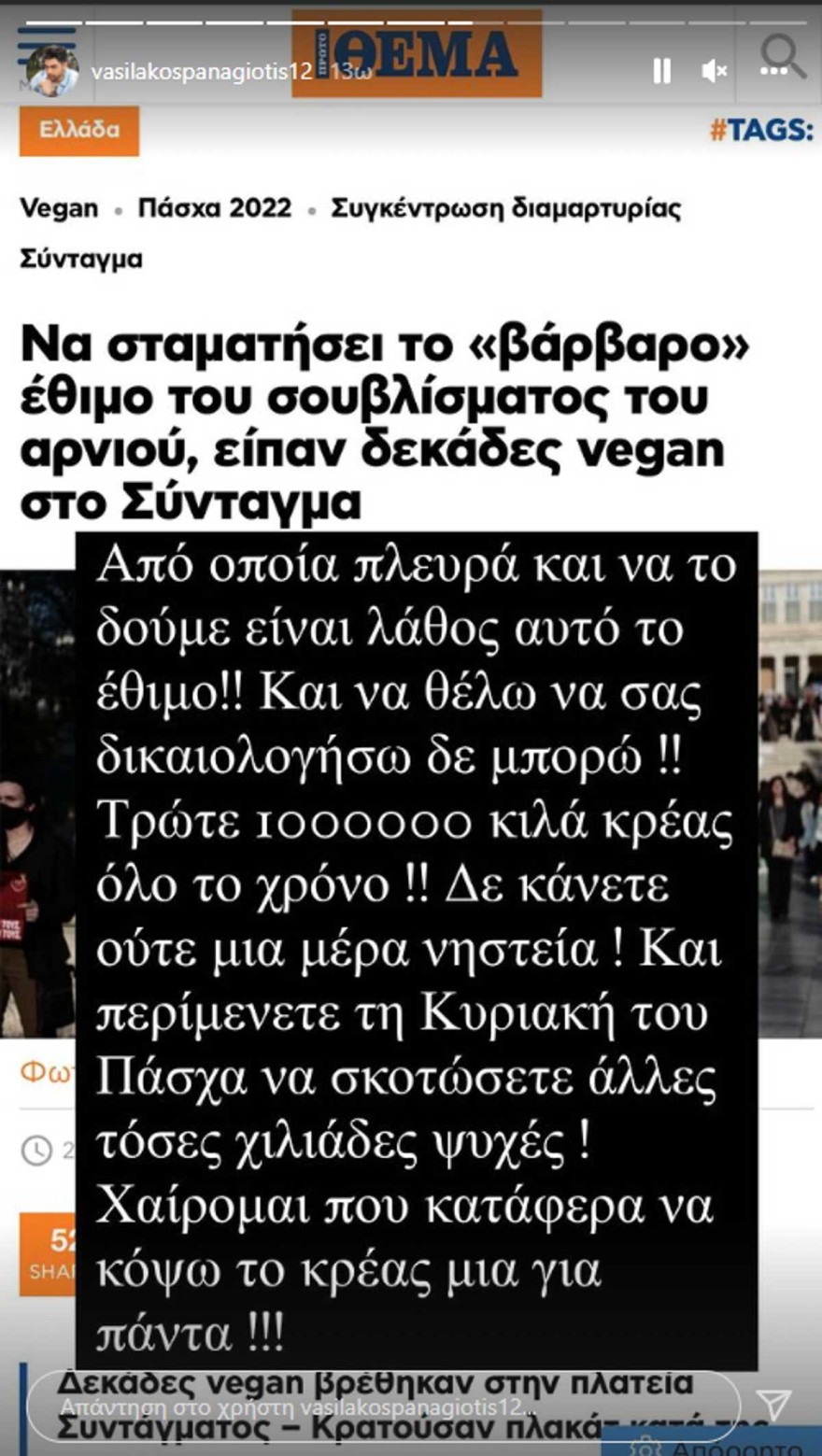Select the Ελλάδα category tab
Screen dimensions: 822x1456
(x=78, y=132)
